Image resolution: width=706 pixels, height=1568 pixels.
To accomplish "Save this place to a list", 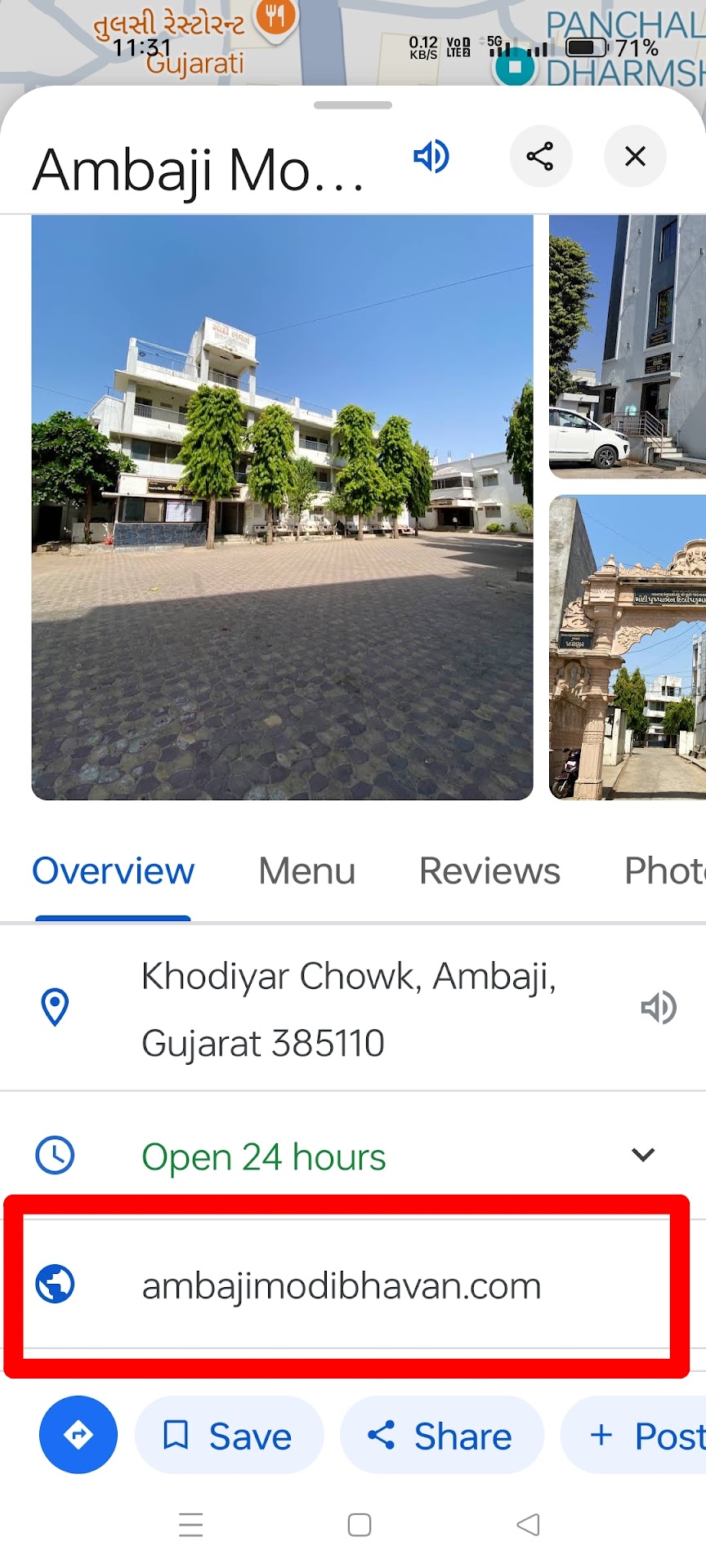I will click(x=229, y=1436).
